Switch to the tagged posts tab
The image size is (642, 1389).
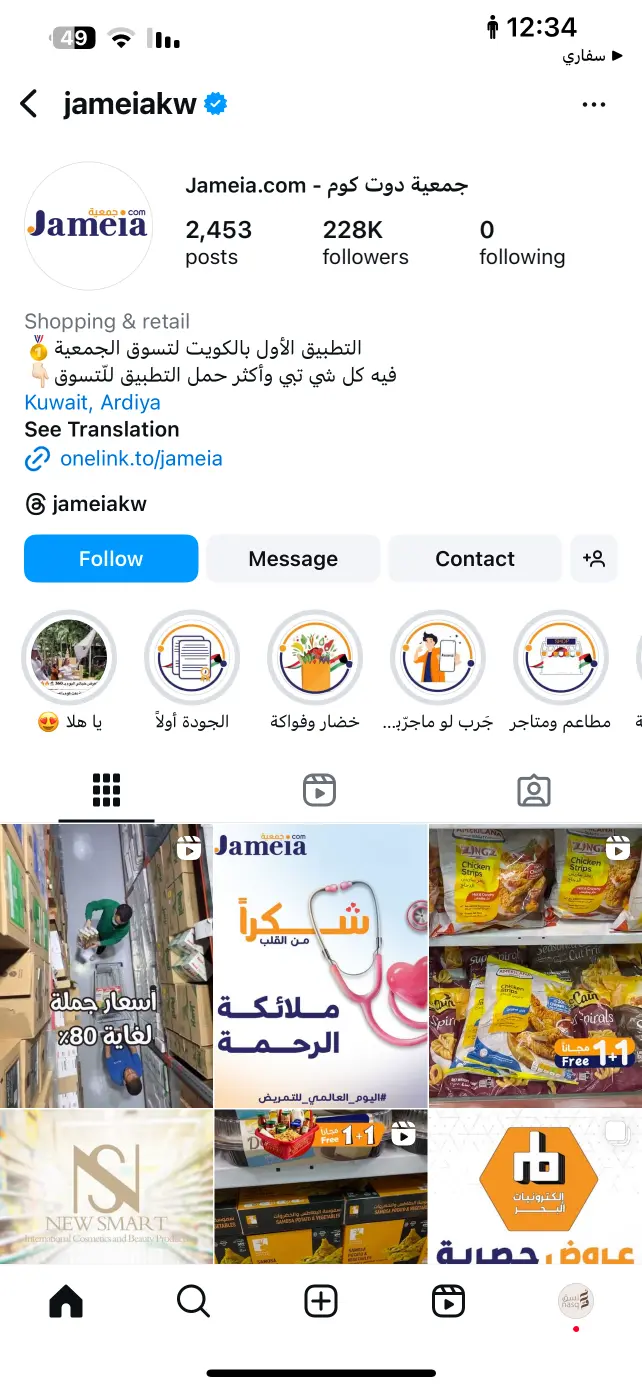coord(534,790)
